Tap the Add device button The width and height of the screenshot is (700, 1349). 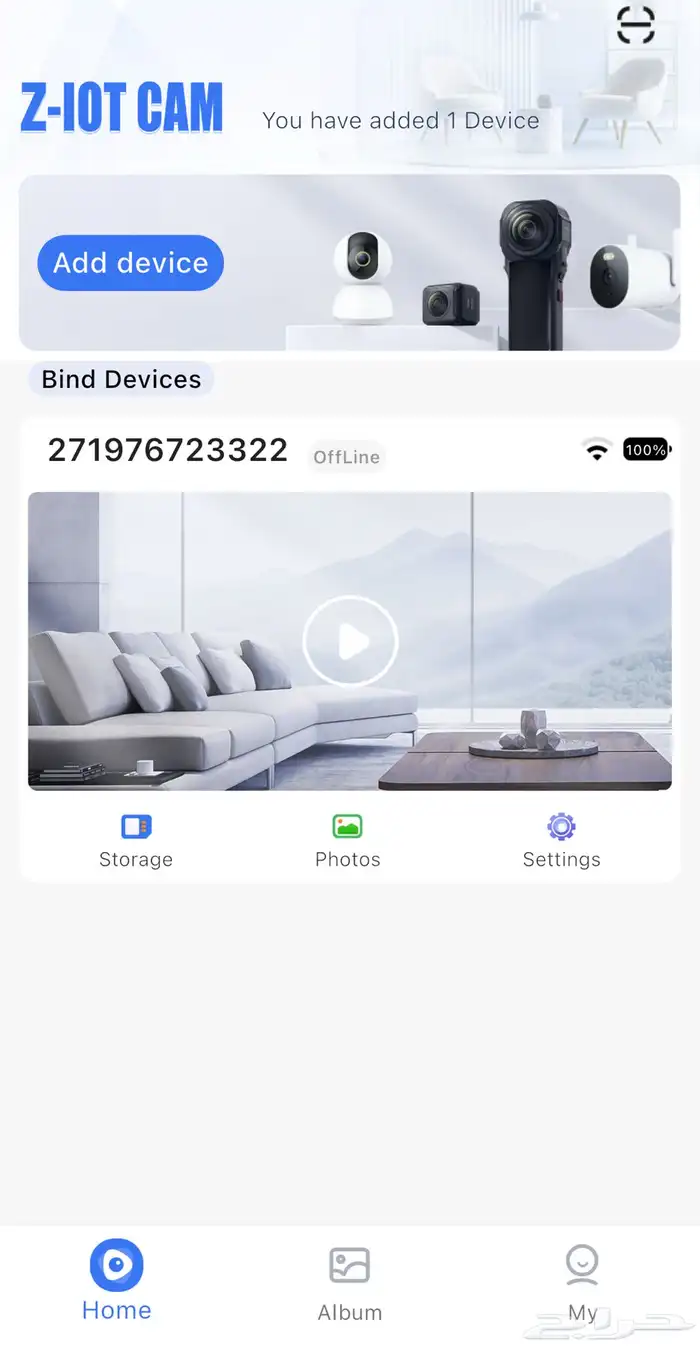pyautogui.click(x=130, y=263)
